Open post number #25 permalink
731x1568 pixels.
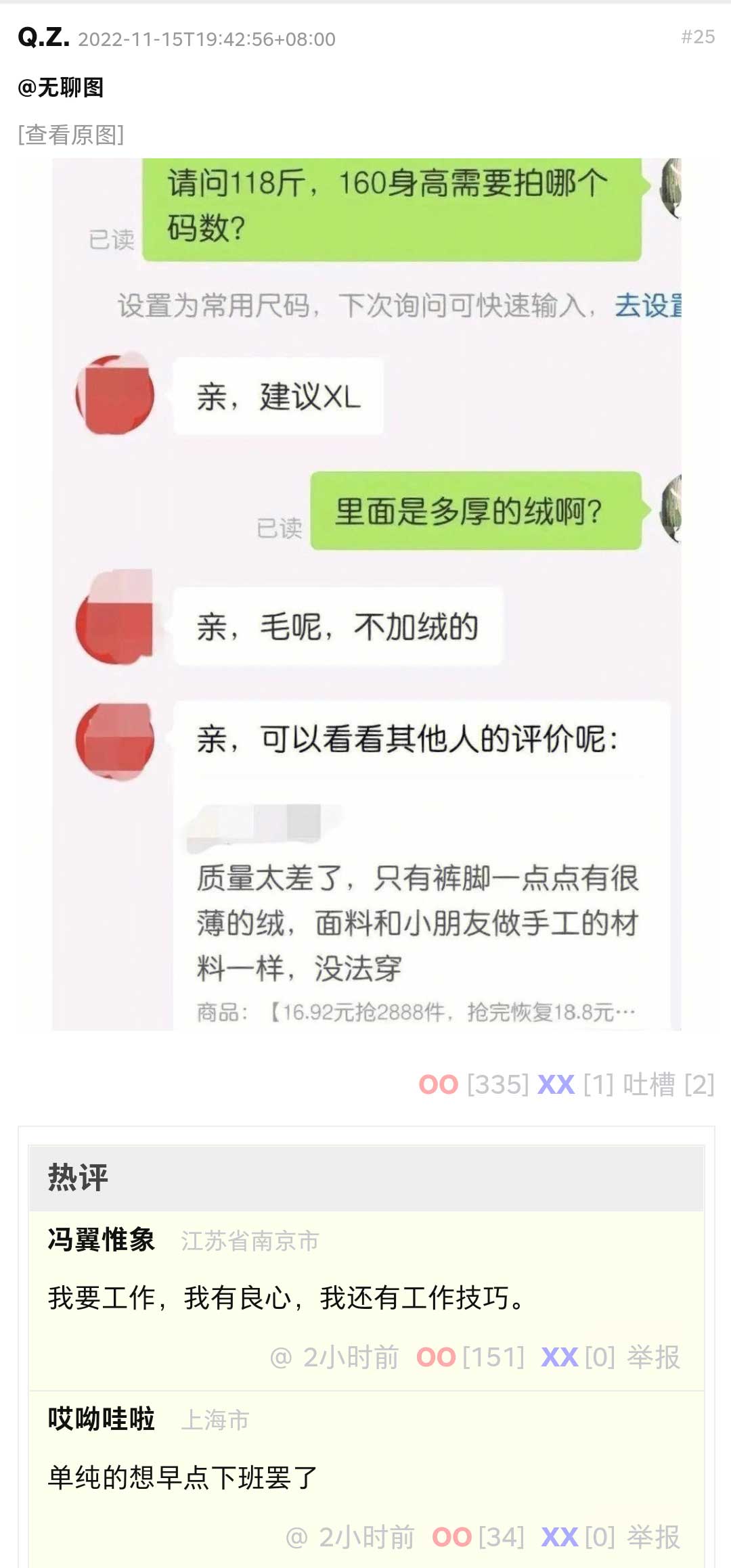pos(698,37)
